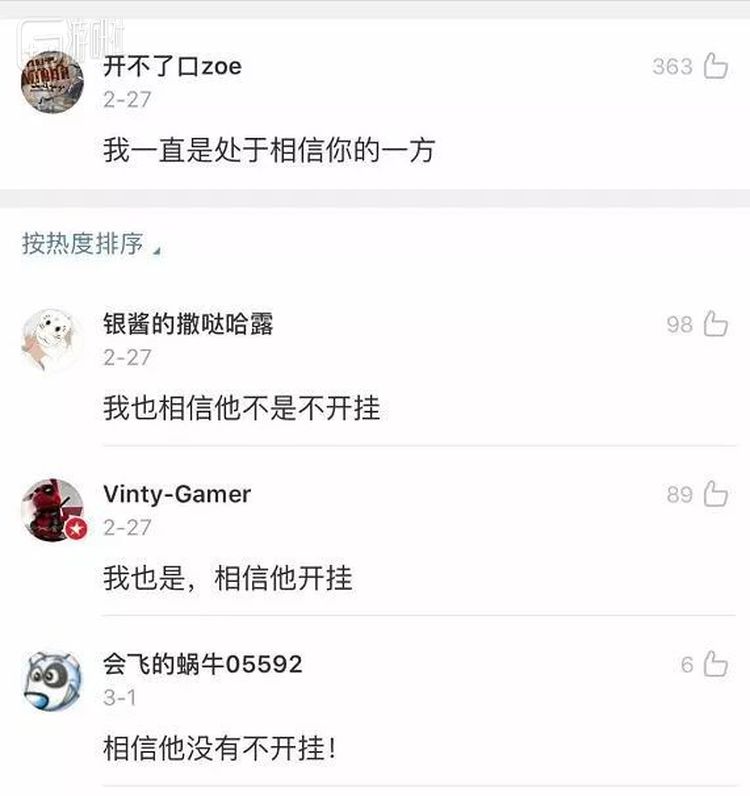Like Vinty-Gamer's comment
Viewport: 750px width, 796px height.
pos(715,494)
